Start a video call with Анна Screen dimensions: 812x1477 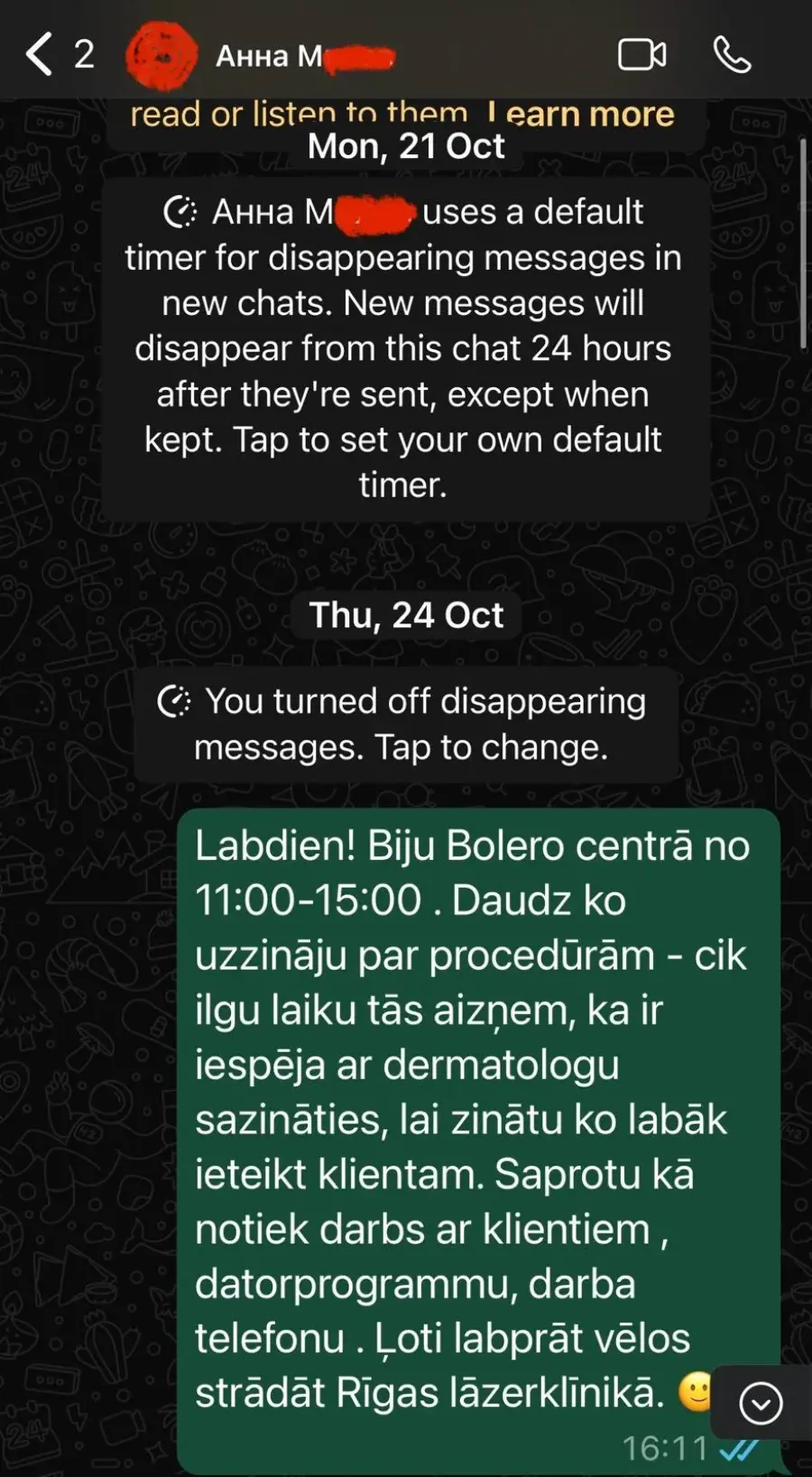[641, 54]
